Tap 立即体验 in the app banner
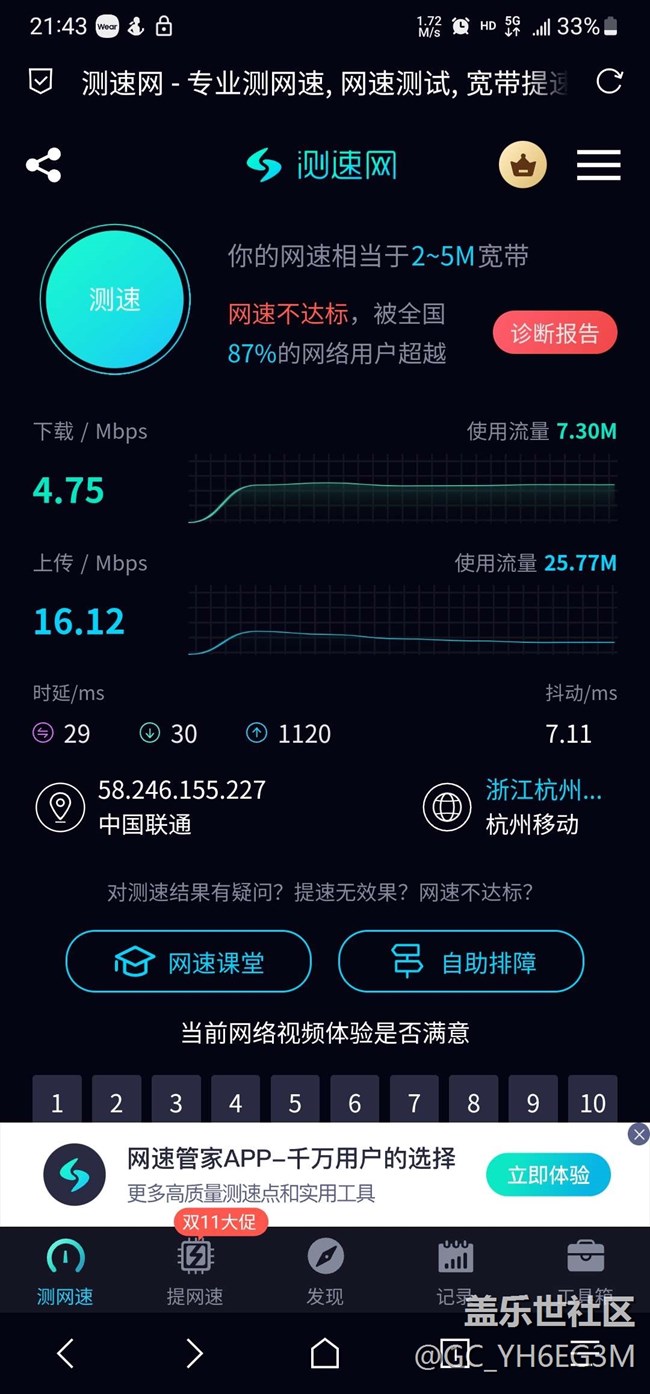The height and width of the screenshot is (1394, 650). [548, 1175]
